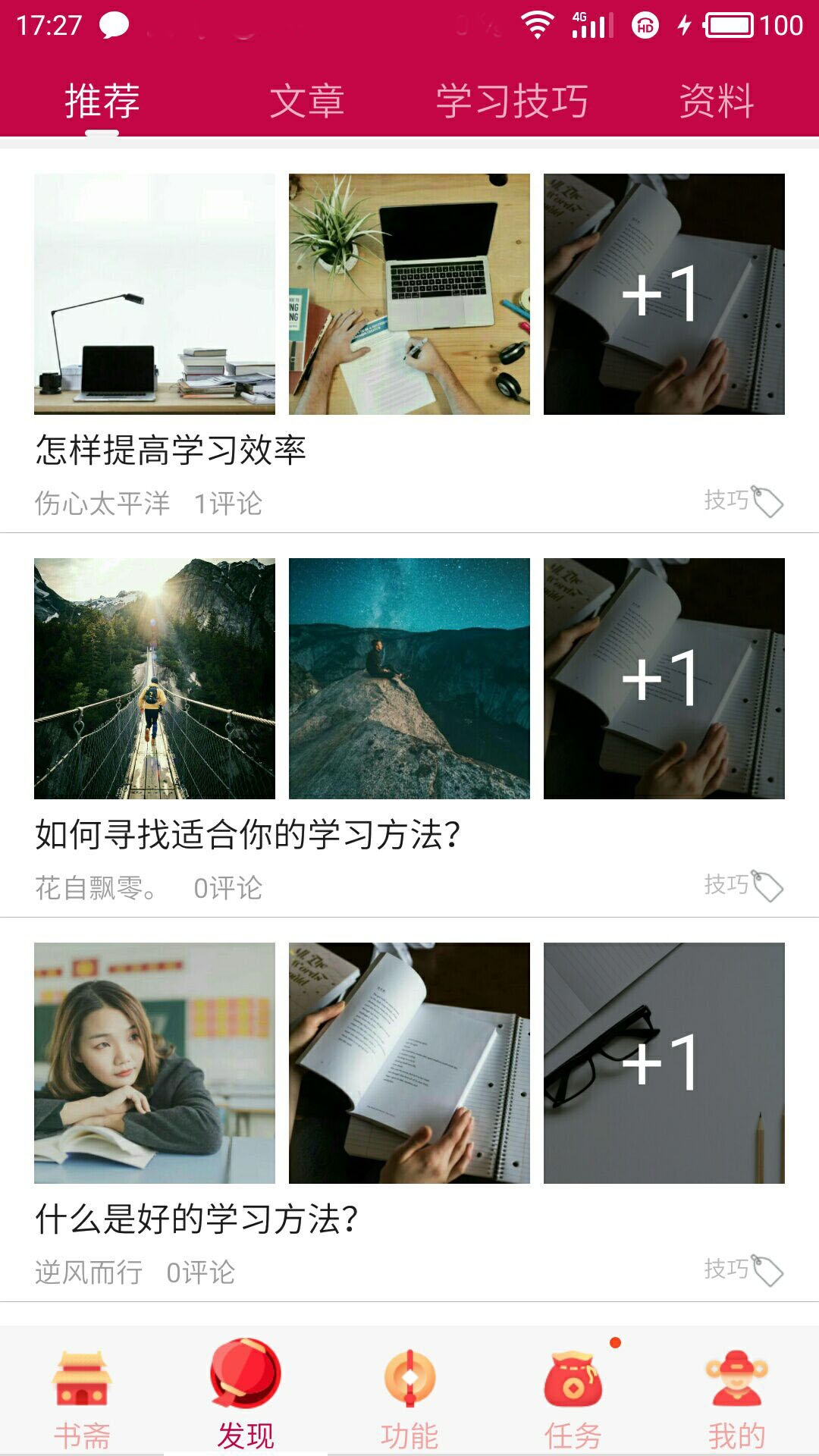
Task: Switch to the 学习技巧 tab
Action: (x=512, y=101)
